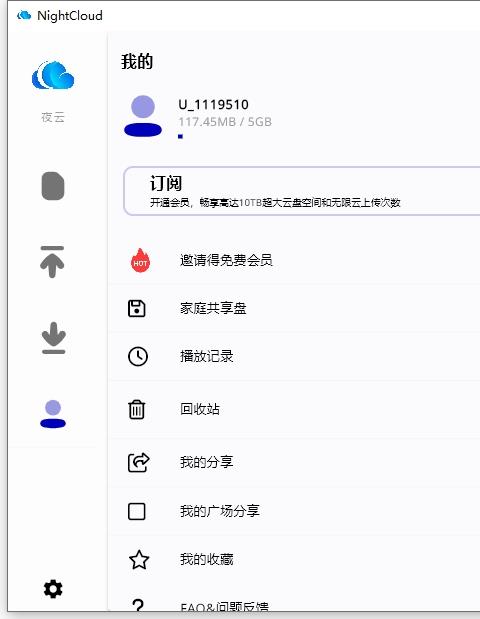The width and height of the screenshot is (480, 619).
Task: Open the files tab in sidebar
Action: 53,186
